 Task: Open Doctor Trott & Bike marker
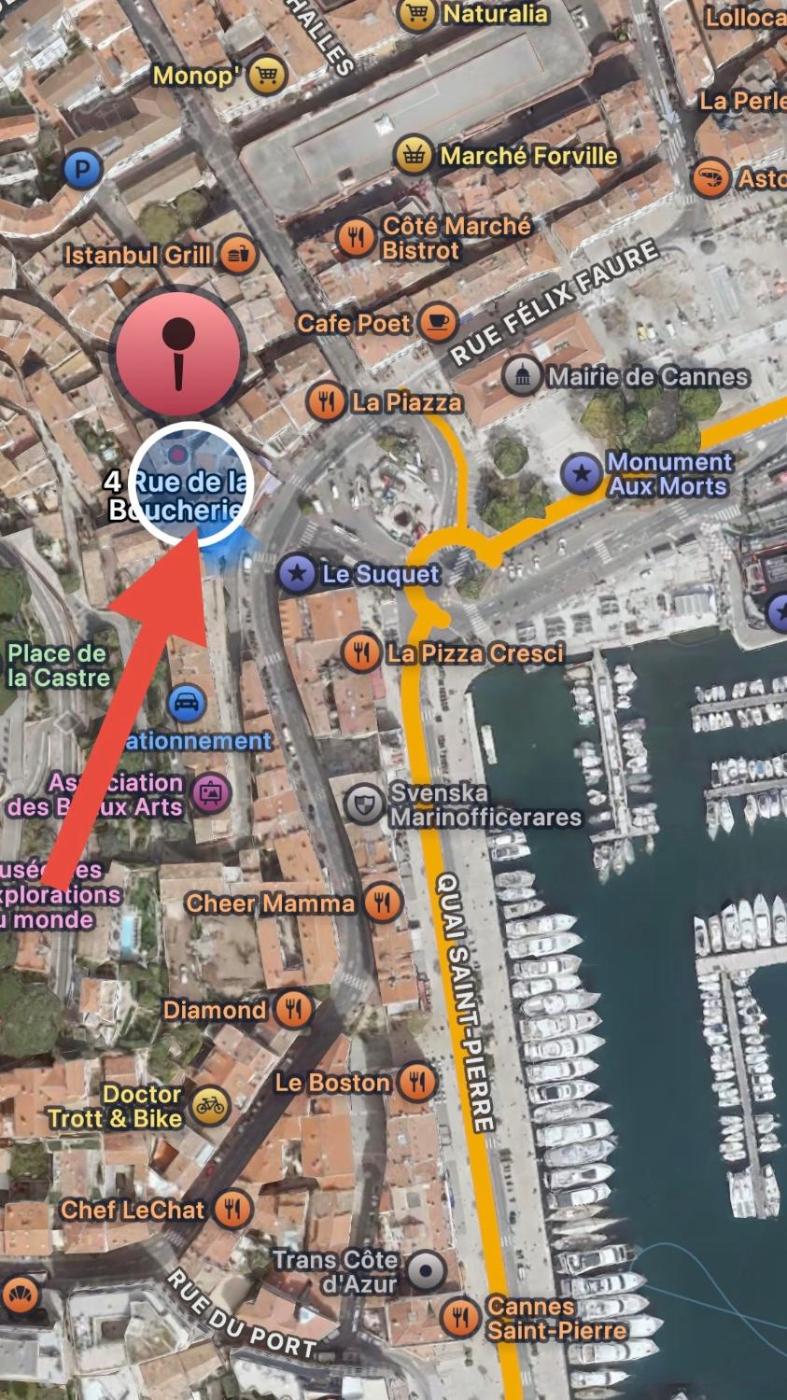pos(210,1106)
